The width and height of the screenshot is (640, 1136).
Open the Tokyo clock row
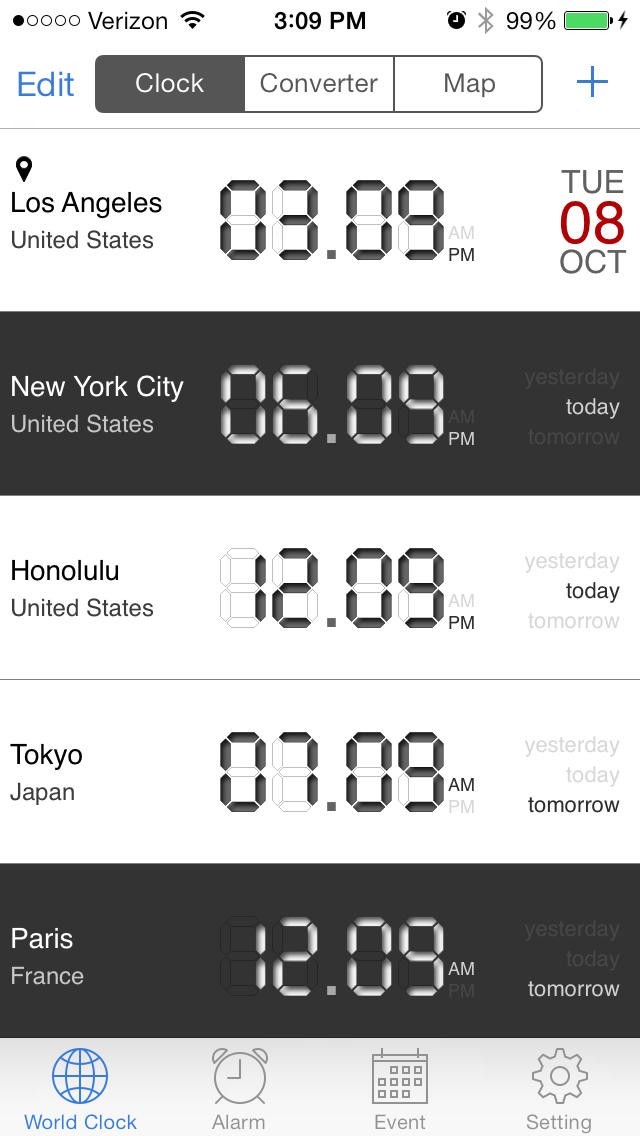[x=320, y=772]
